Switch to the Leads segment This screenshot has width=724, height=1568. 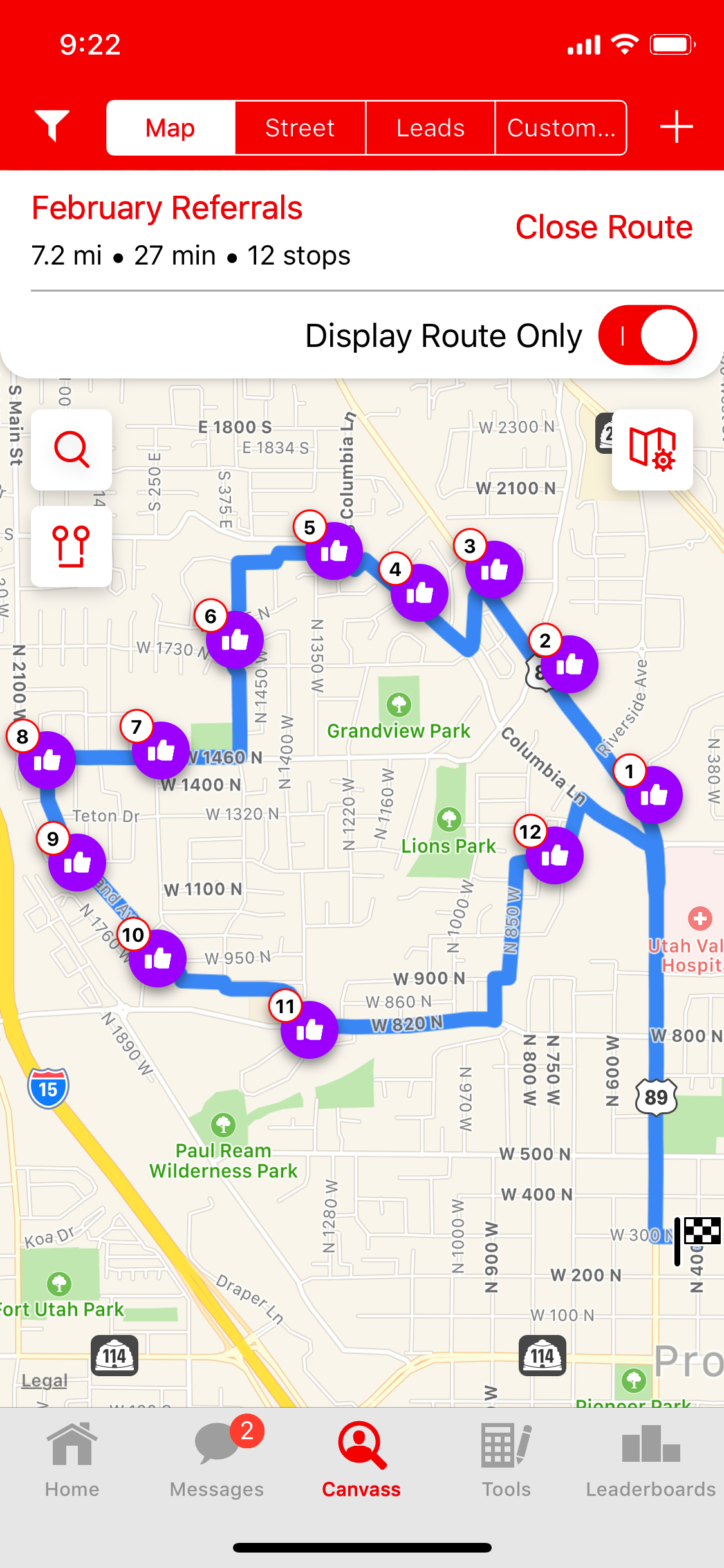tap(430, 128)
